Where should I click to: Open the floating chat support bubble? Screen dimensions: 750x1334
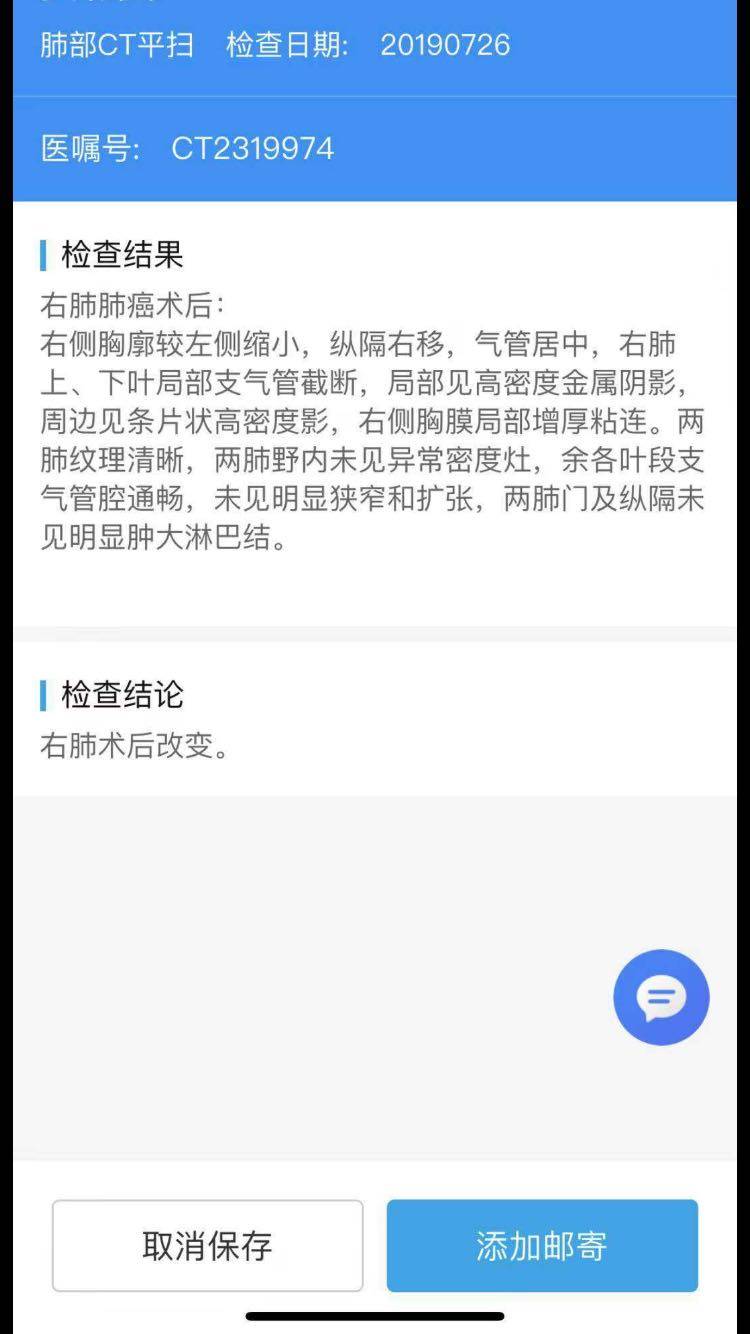click(661, 997)
